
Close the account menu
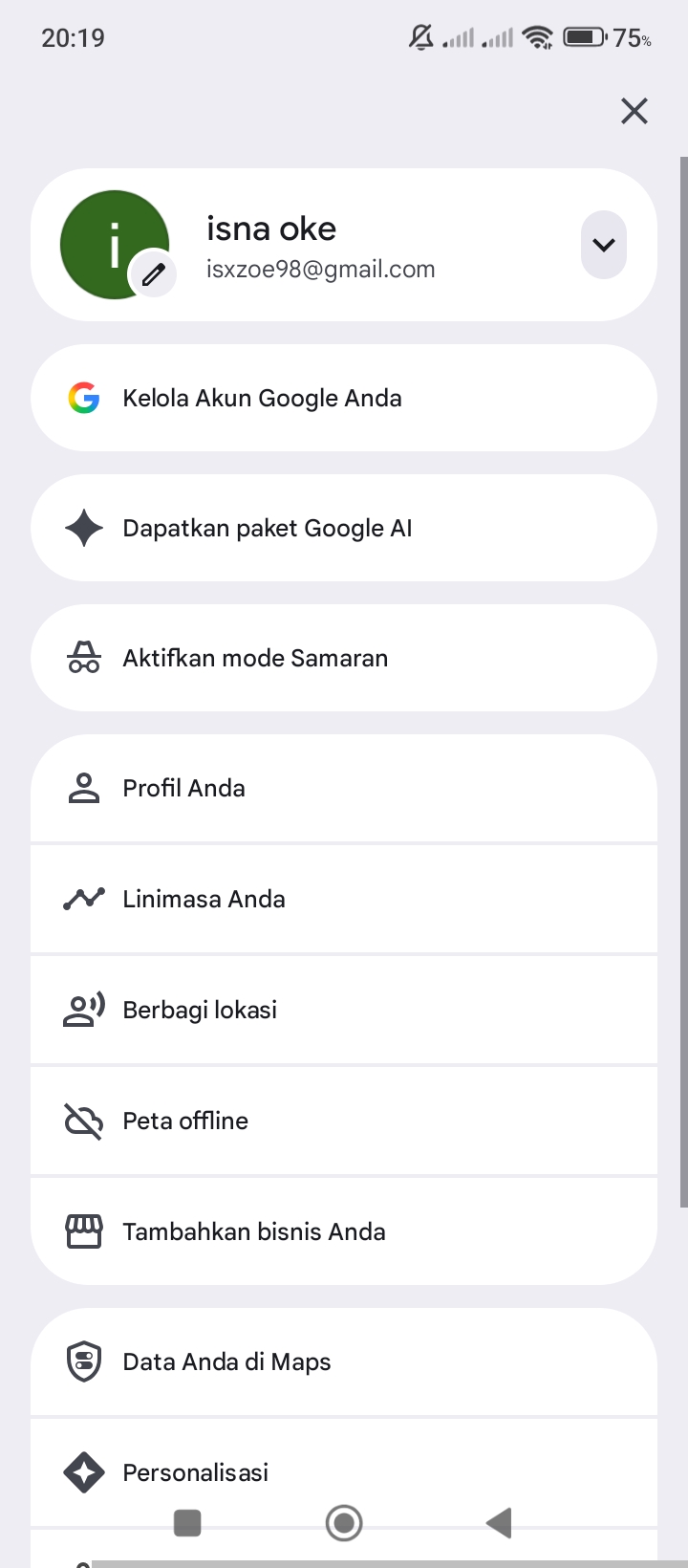634,111
